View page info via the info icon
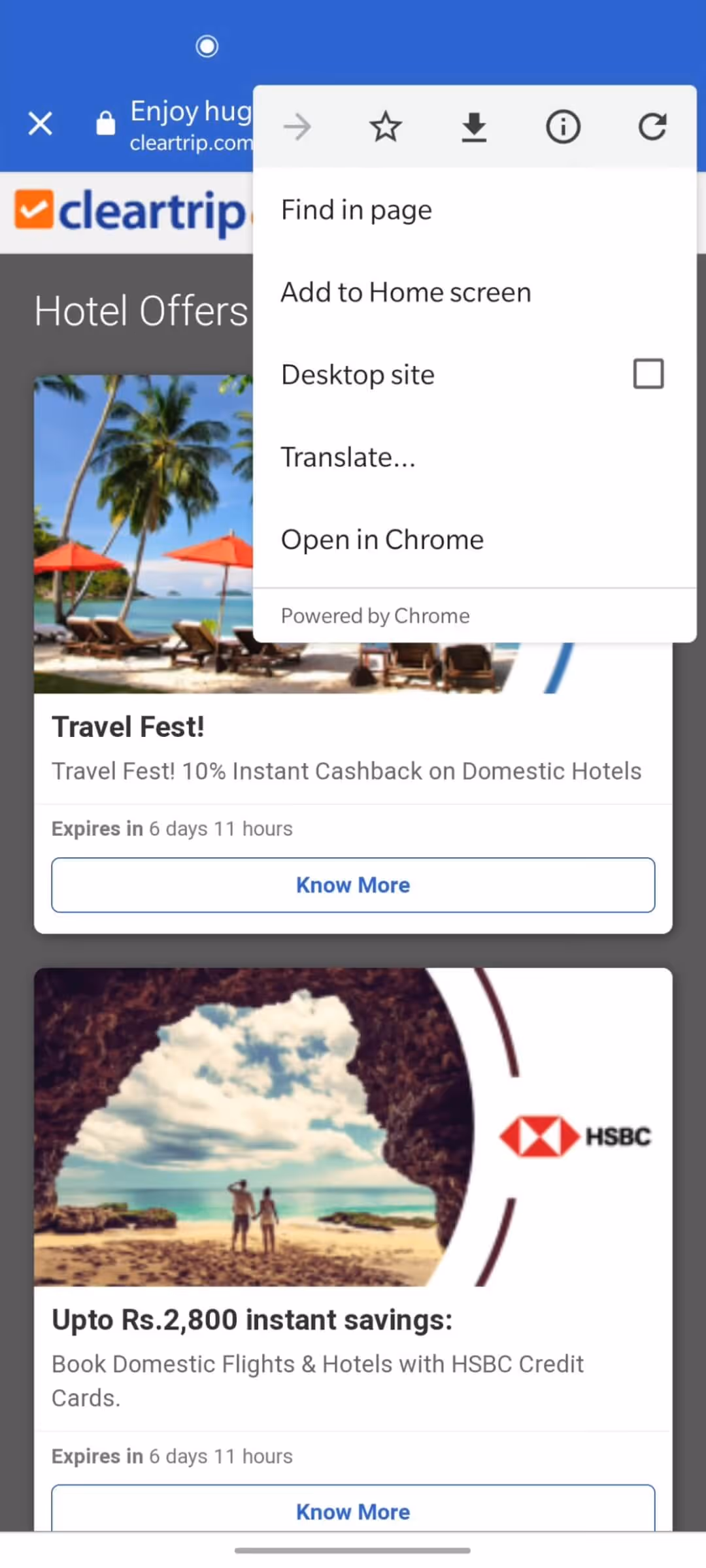This screenshot has width=706, height=1568. [x=563, y=127]
